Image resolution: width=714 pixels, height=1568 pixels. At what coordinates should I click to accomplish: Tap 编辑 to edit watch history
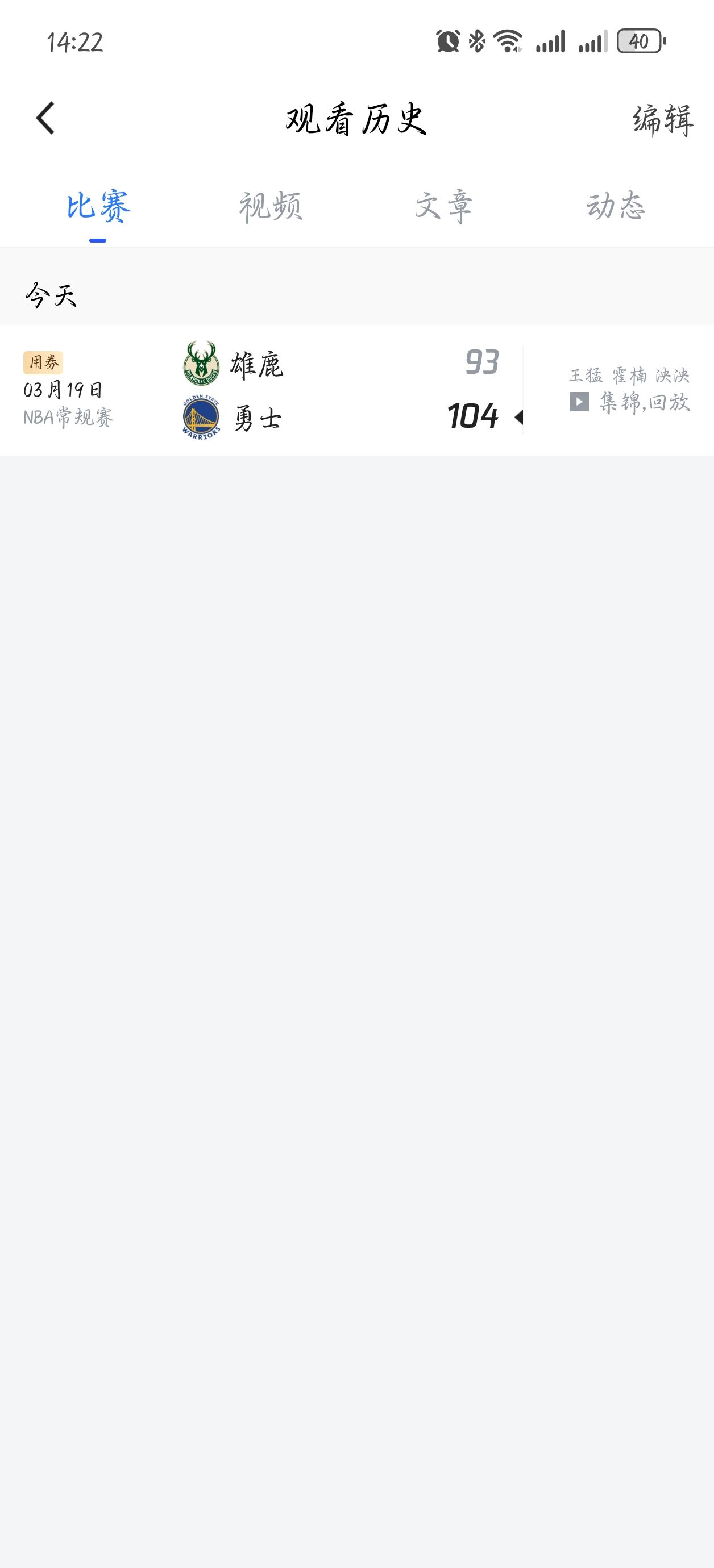[x=663, y=119]
